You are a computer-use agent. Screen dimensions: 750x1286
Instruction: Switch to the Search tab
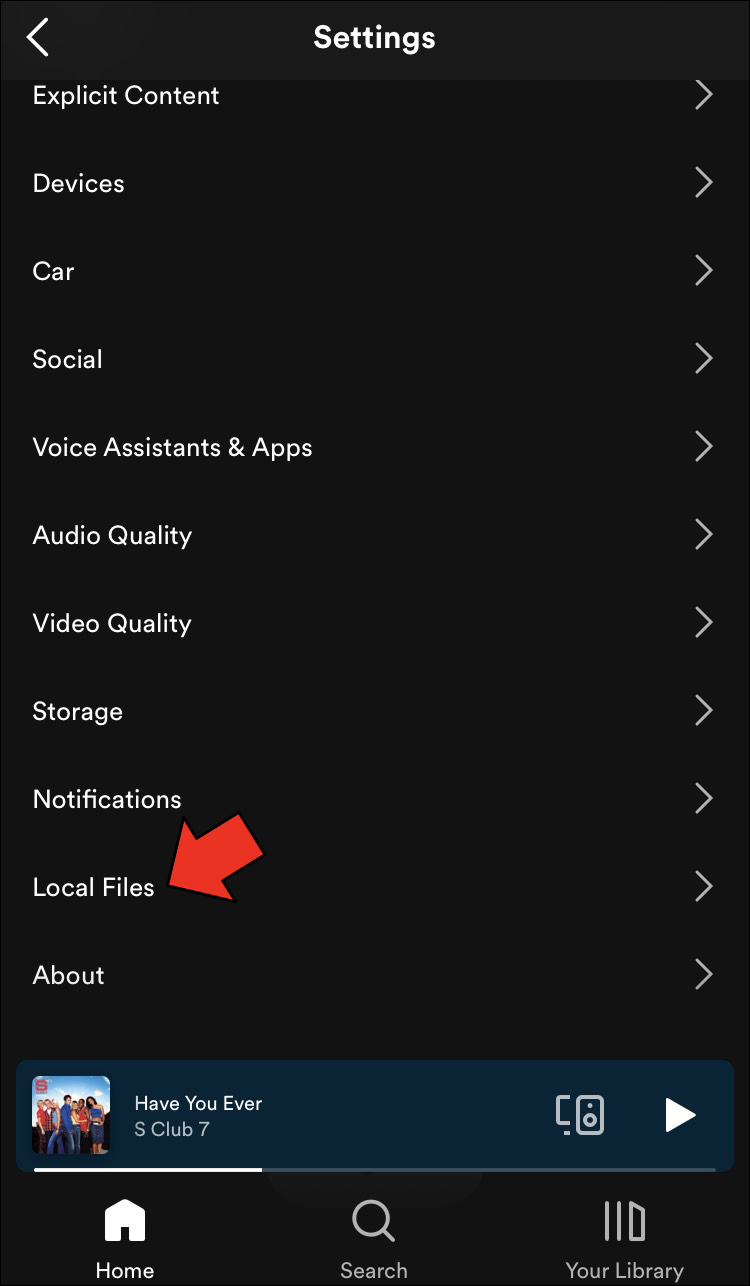tap(374, 1240)
